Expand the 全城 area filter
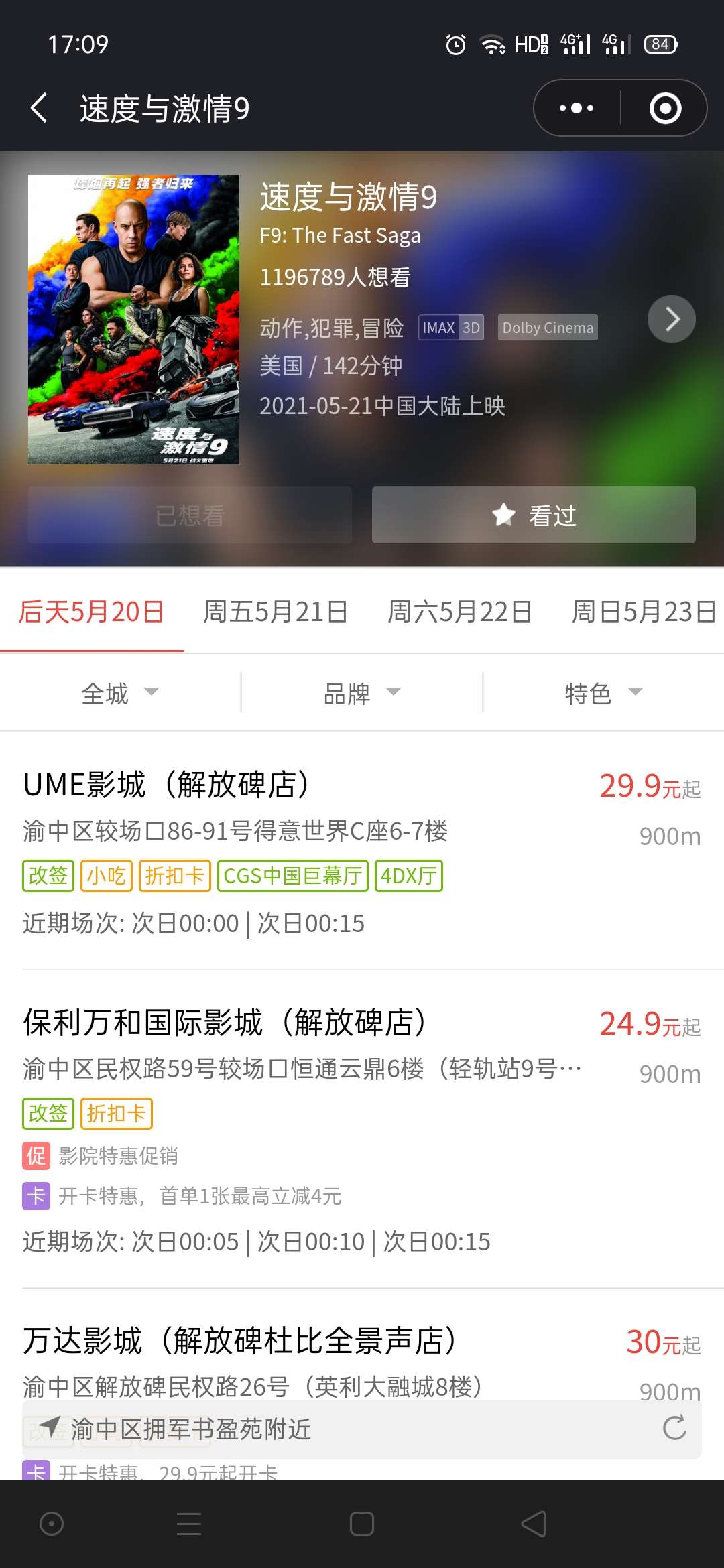 119,693
